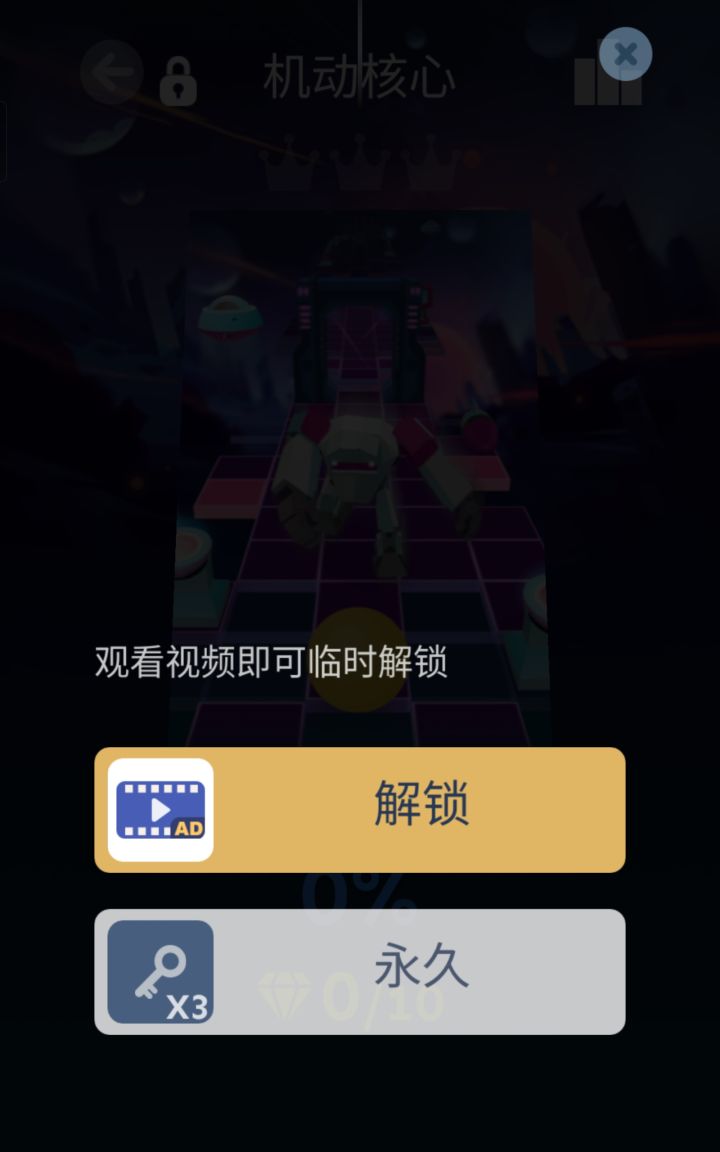Close the unlock dialog with the X button

point(625,54)
